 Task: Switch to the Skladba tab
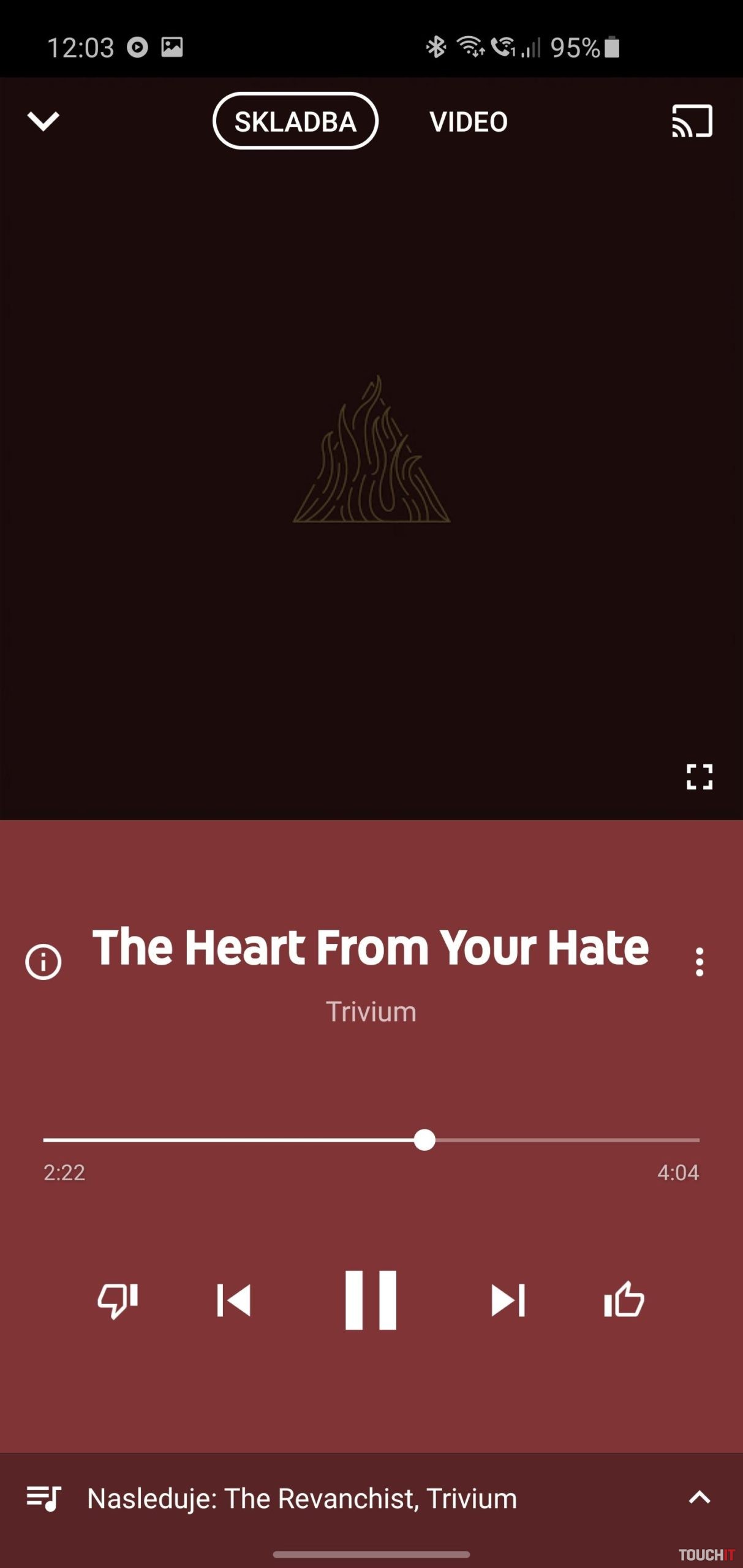coord(295,121)
